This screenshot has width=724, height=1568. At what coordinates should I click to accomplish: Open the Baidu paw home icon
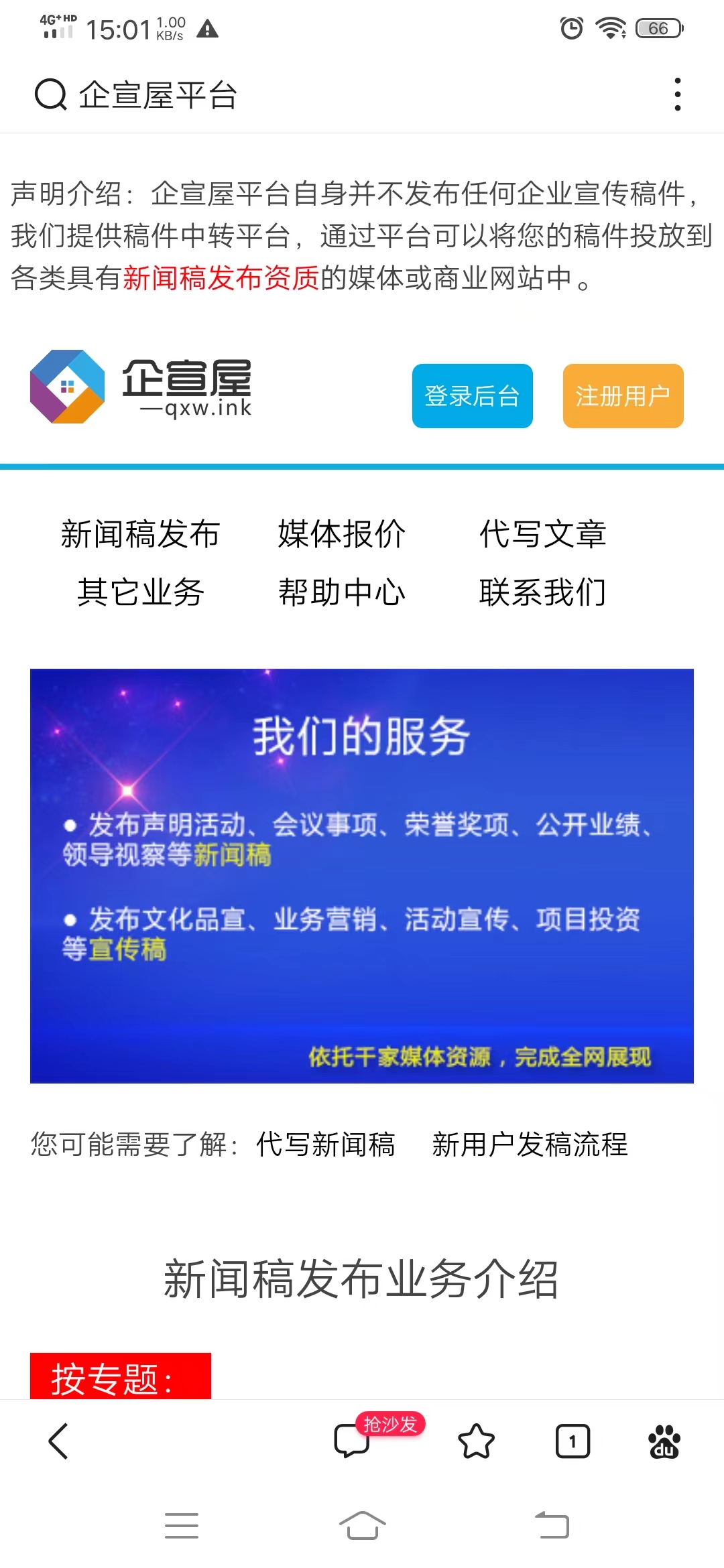tap(664, 1441)
